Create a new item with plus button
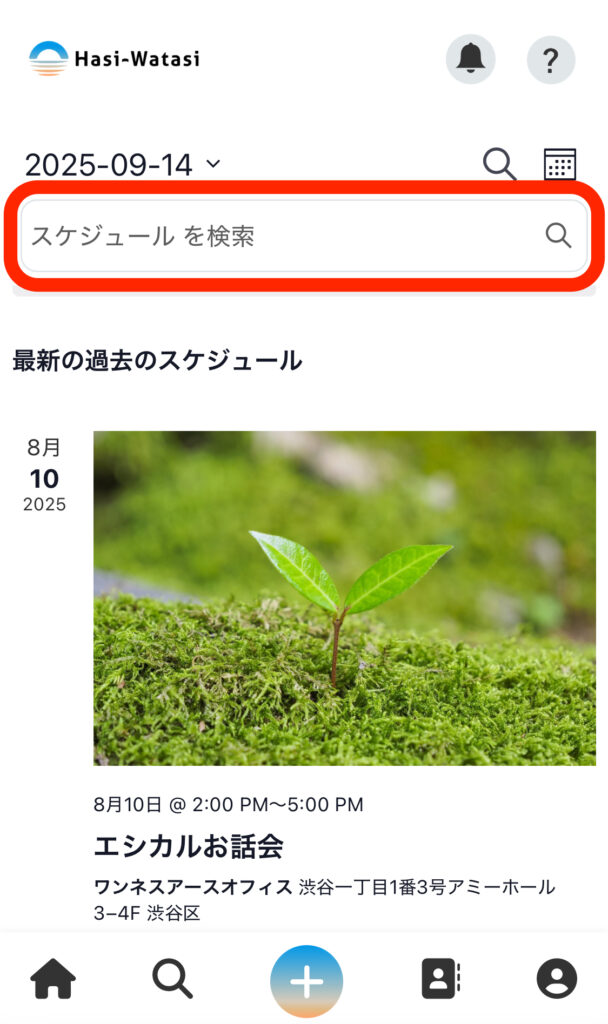Viewport: 608px width, 1024px height. pyautogui.click(x=306, y=981)
